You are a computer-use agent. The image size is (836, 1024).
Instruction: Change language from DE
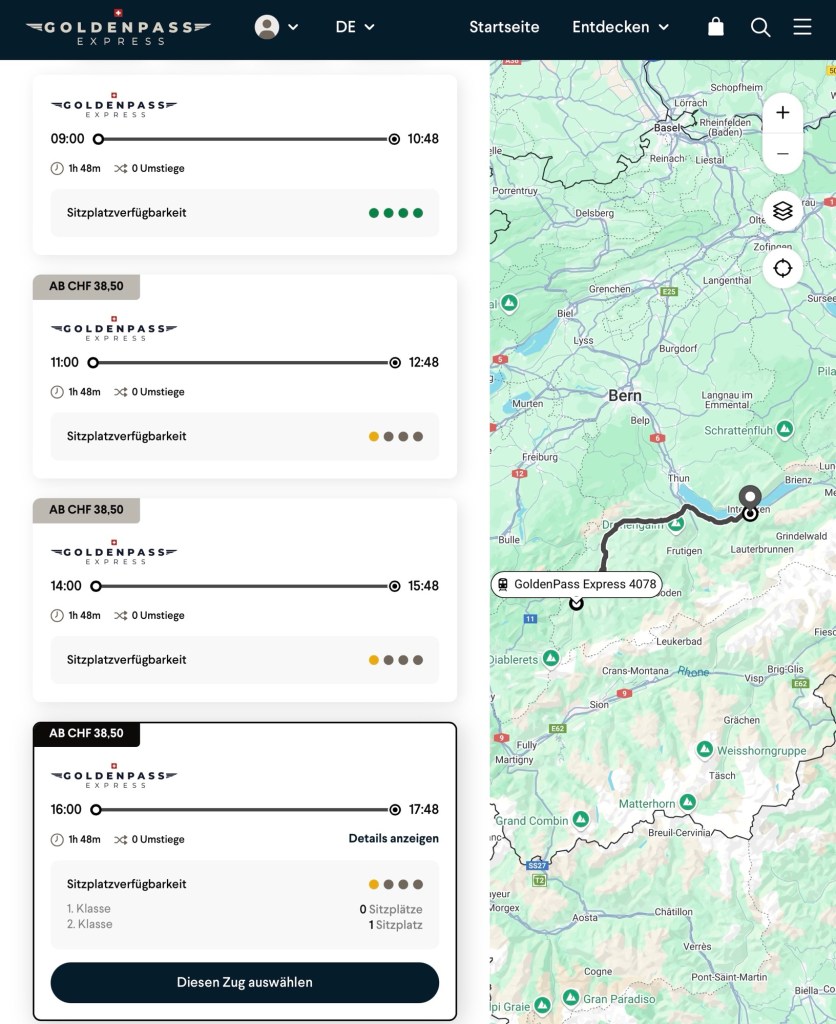(354, 27)
